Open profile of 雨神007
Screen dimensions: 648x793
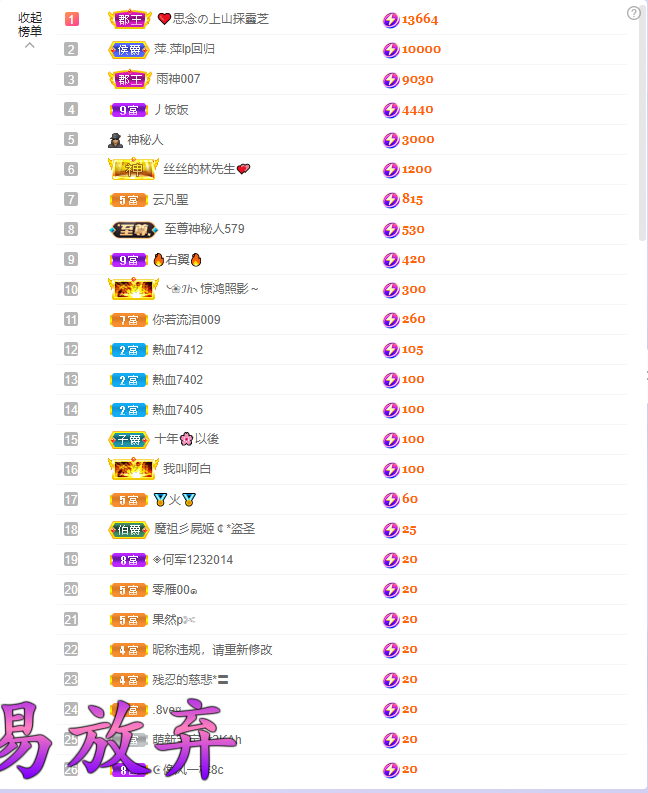click(178, 79)
